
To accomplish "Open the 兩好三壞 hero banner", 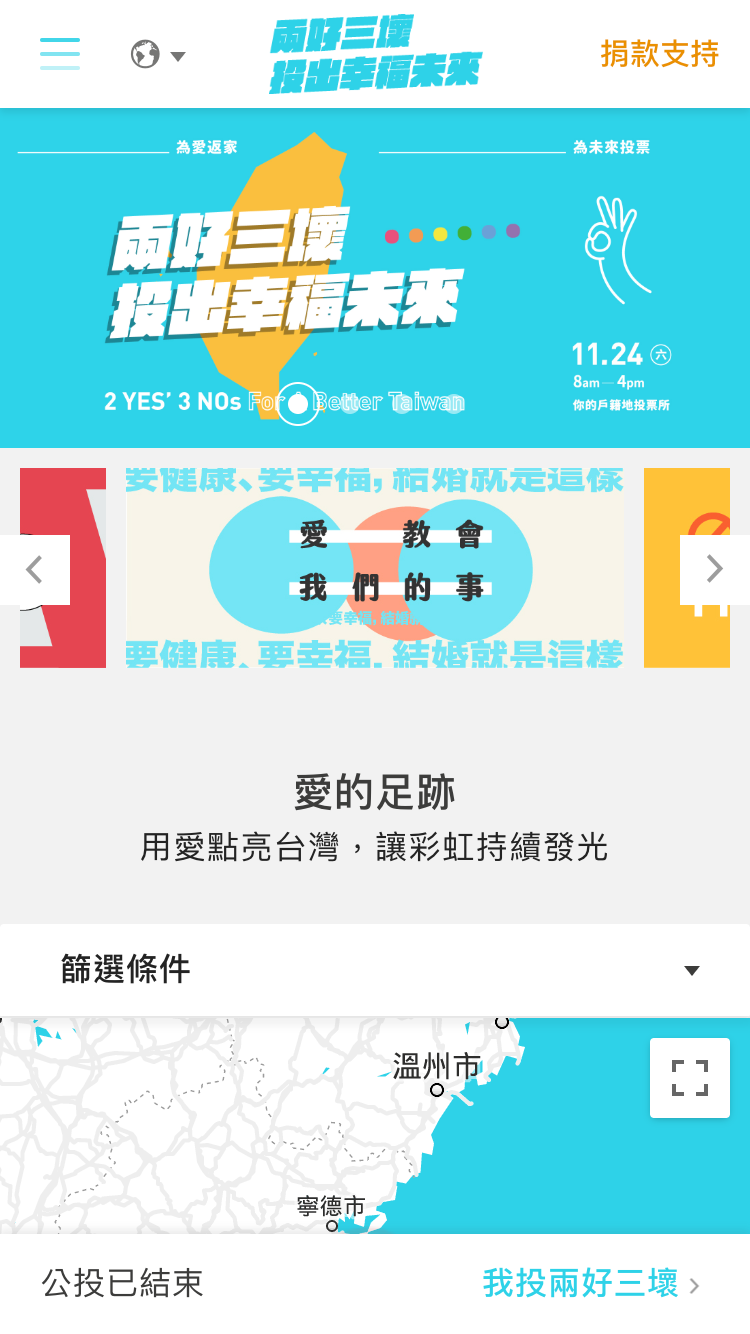I will pos(375,278).
